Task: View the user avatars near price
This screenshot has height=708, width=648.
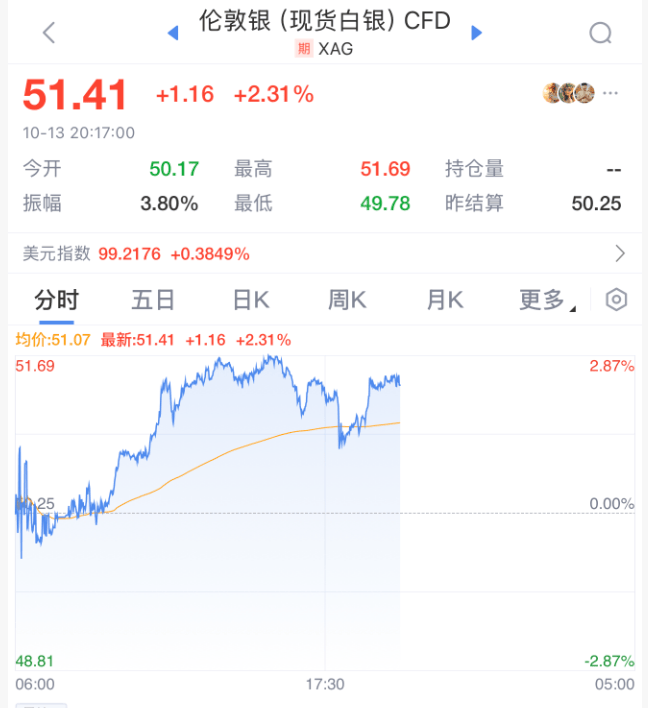Action: point(568,94)
